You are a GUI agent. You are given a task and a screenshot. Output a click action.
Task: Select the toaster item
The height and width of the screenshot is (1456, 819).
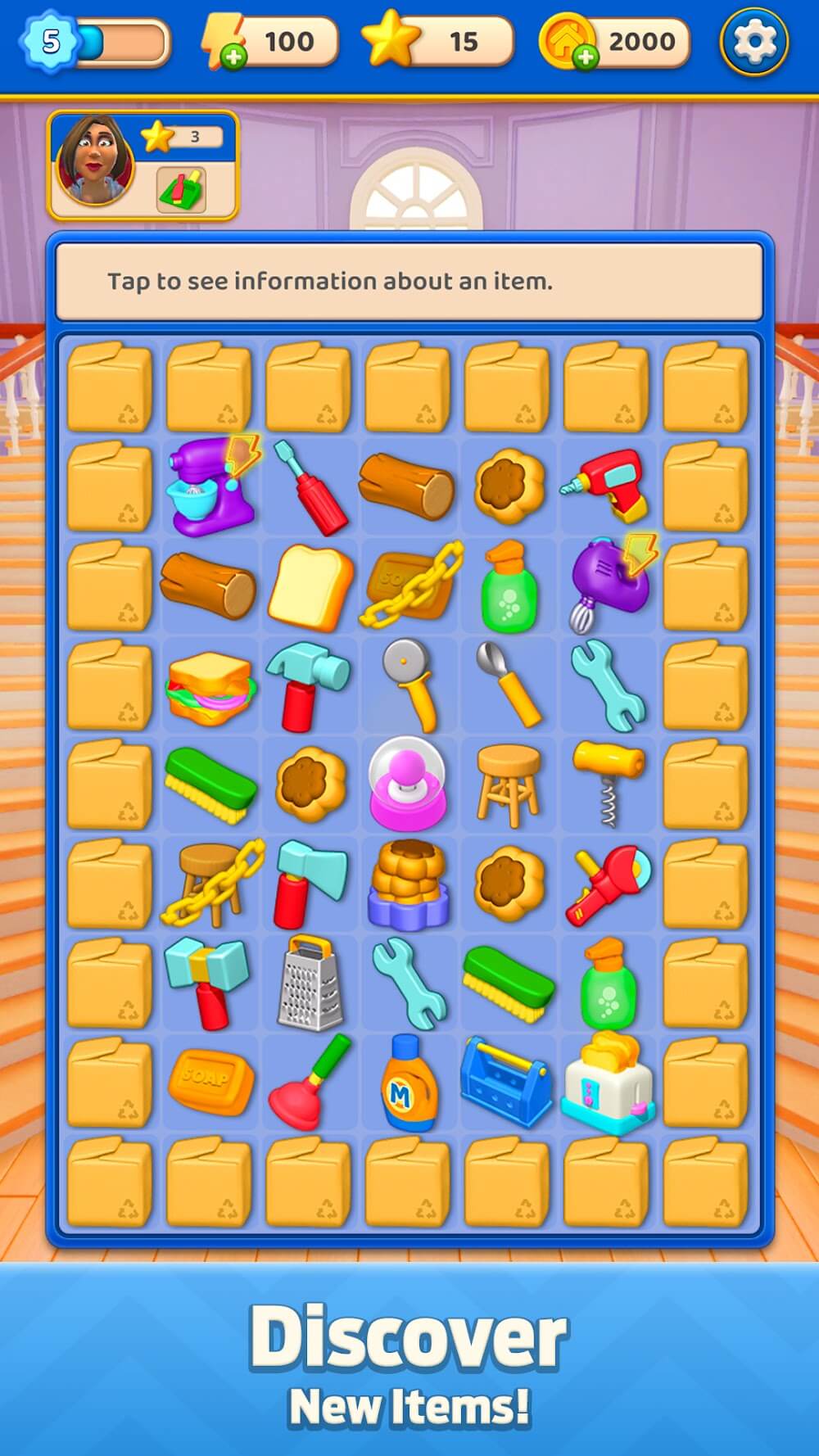[x=607, y=1083]
